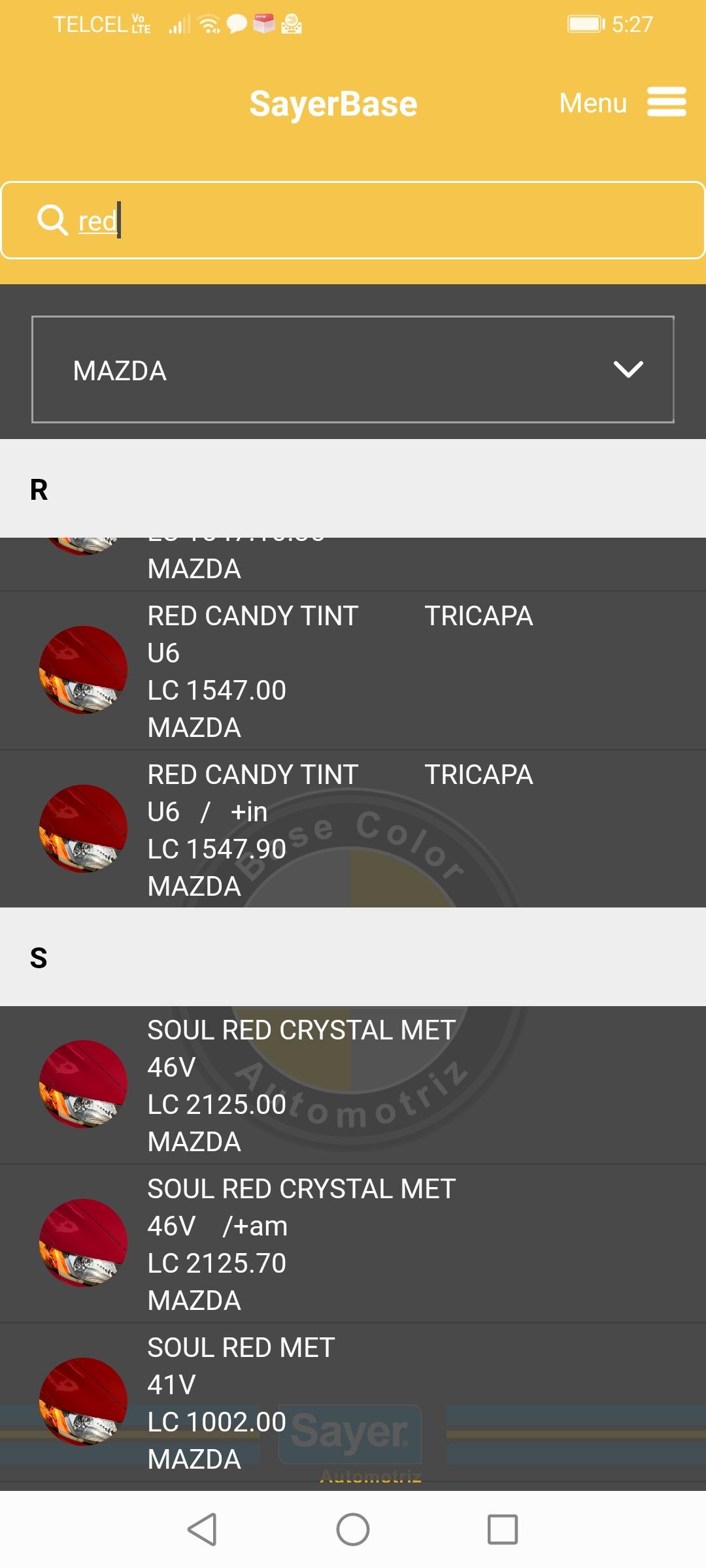Viewport: 706px width, 1568px height.
Task: Go to the phone's home screen
Action: point(353,1529)
